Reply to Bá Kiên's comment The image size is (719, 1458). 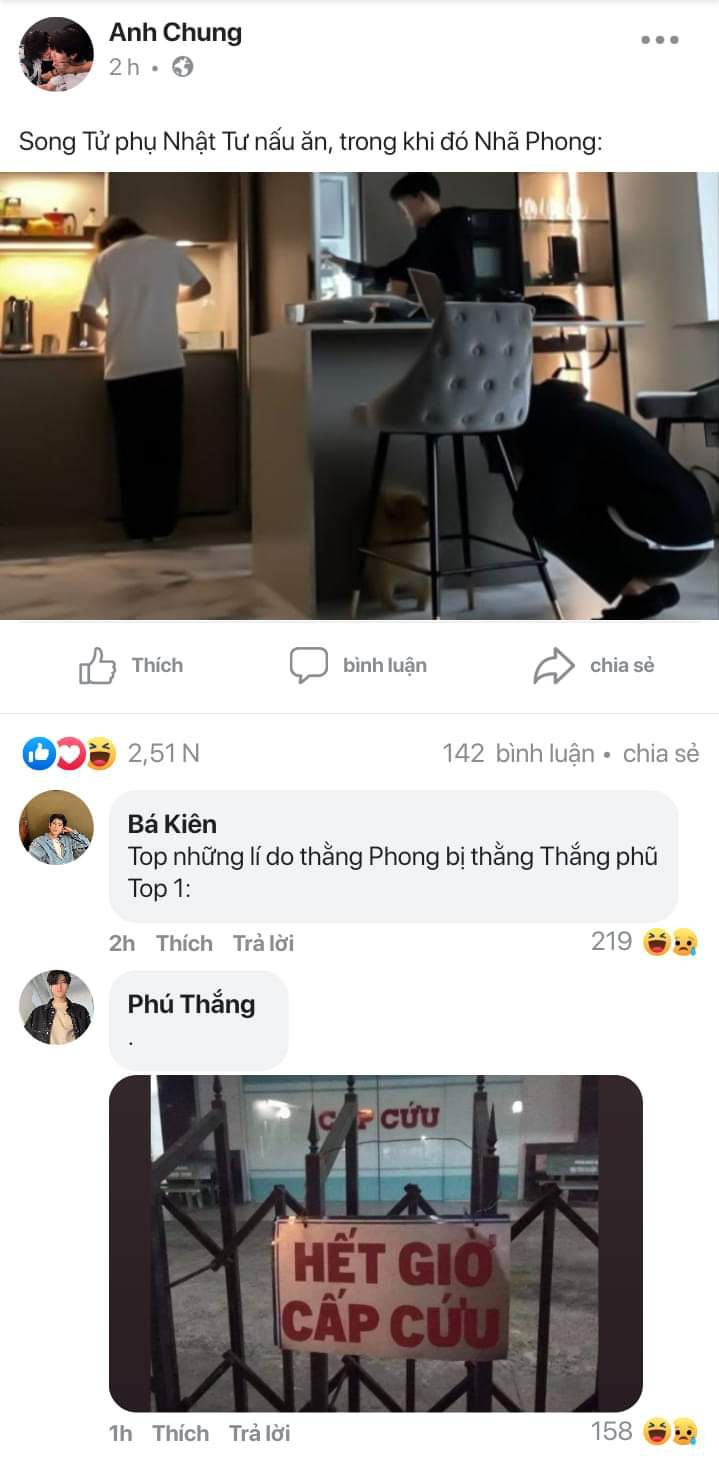263,943
